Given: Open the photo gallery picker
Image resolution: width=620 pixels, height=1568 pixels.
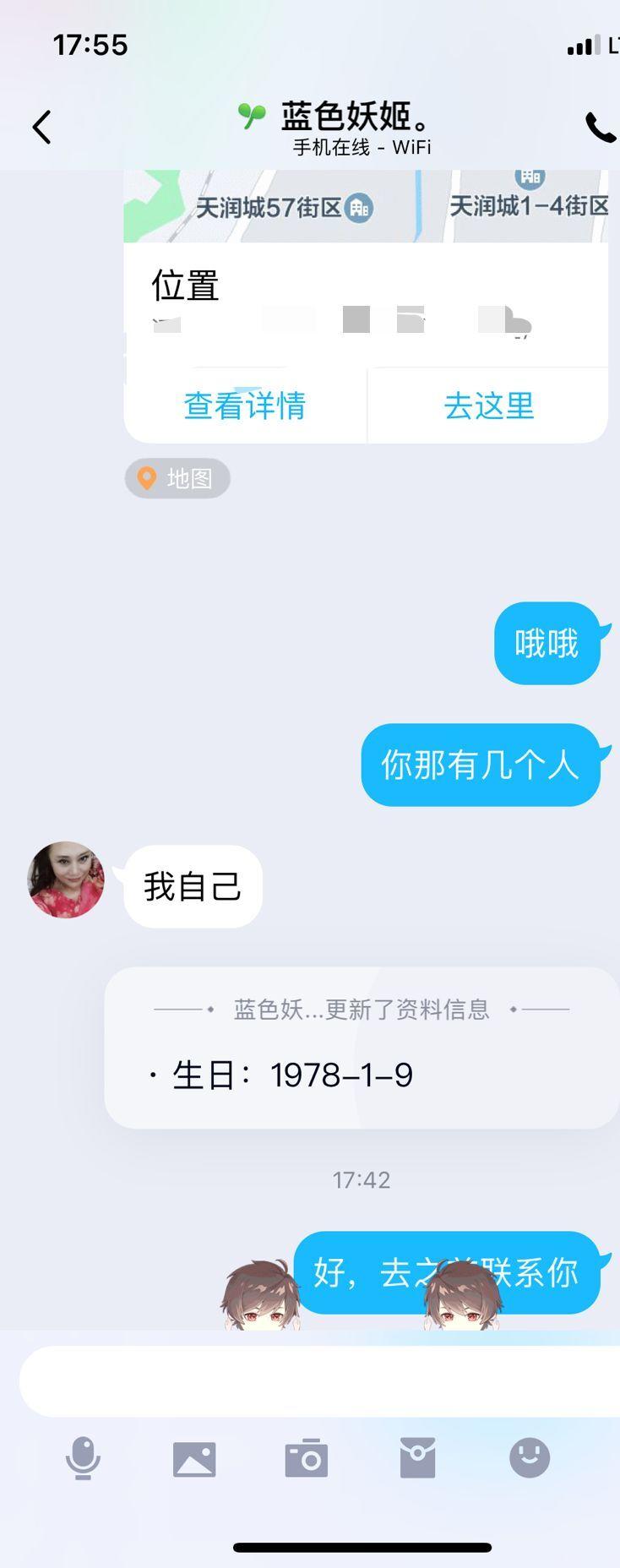Looking at the screenshot, I should 194,1458.
